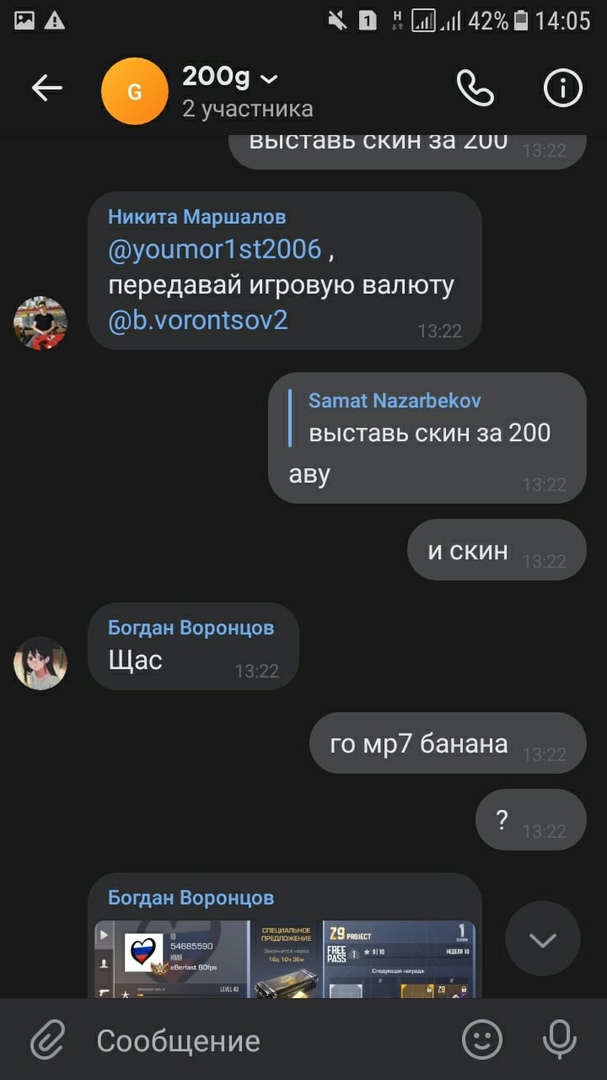Open the chat info details
The width and height of the screenshot is (607, 1080).
coord(563,89)
